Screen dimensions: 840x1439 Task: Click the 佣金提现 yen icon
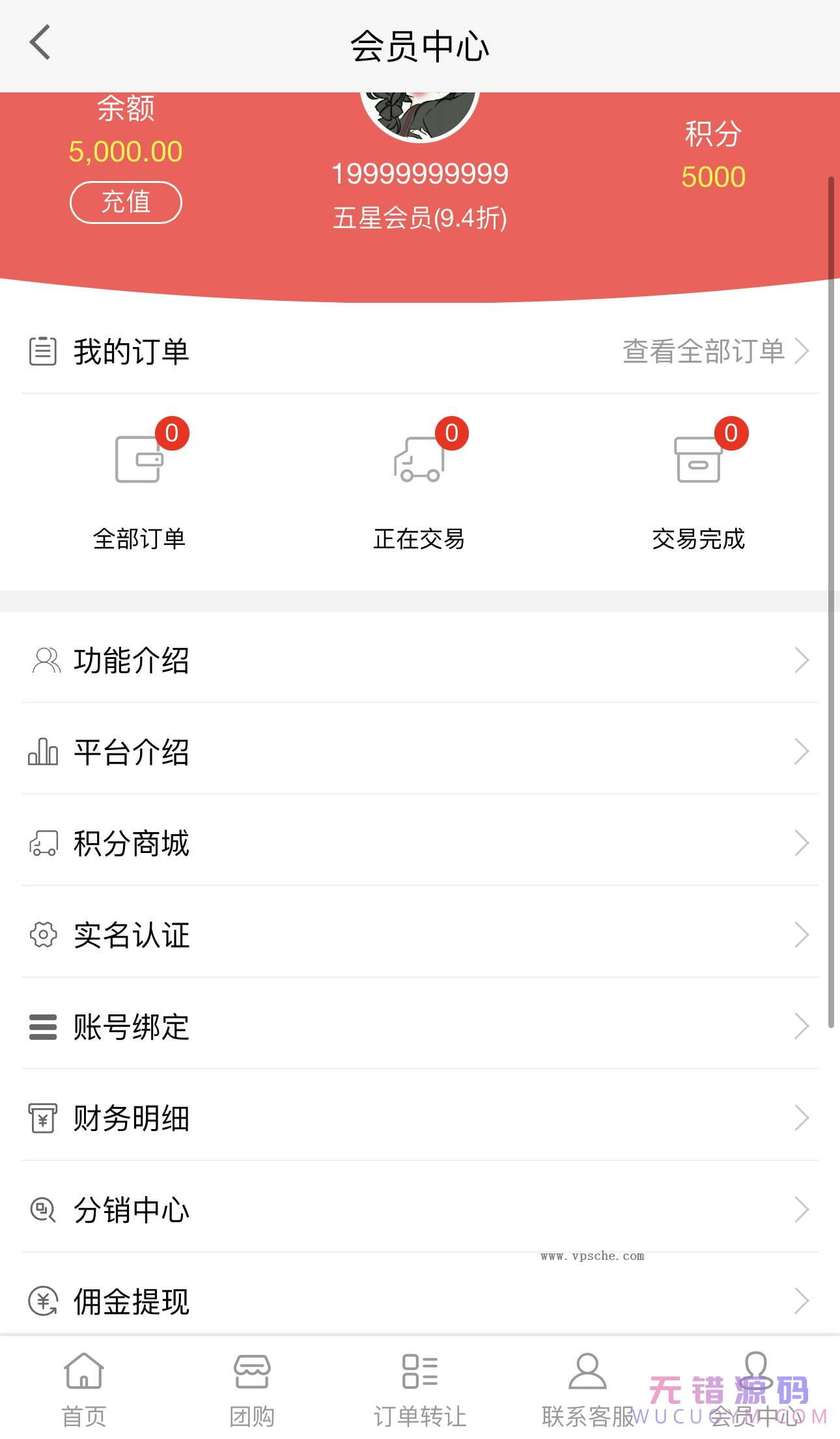click(x=43, y=1302)
